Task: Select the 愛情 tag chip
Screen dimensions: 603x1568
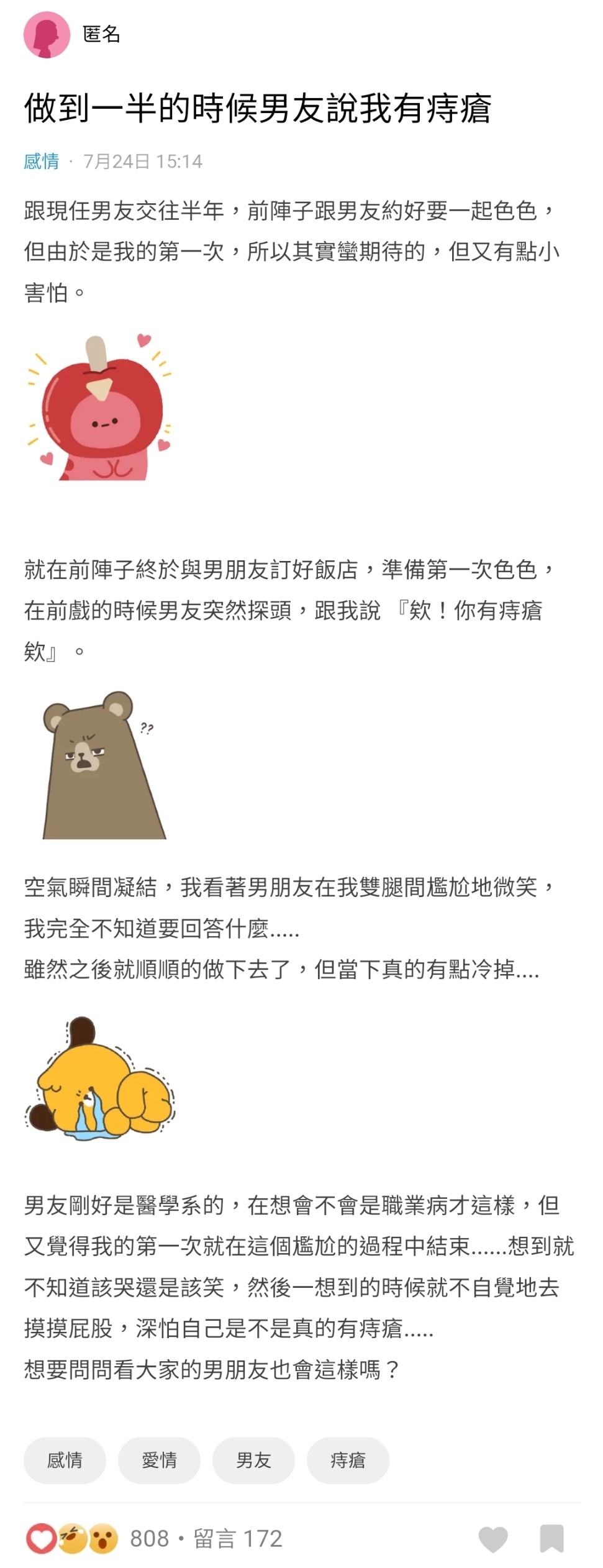Action: click(159, 1460)
